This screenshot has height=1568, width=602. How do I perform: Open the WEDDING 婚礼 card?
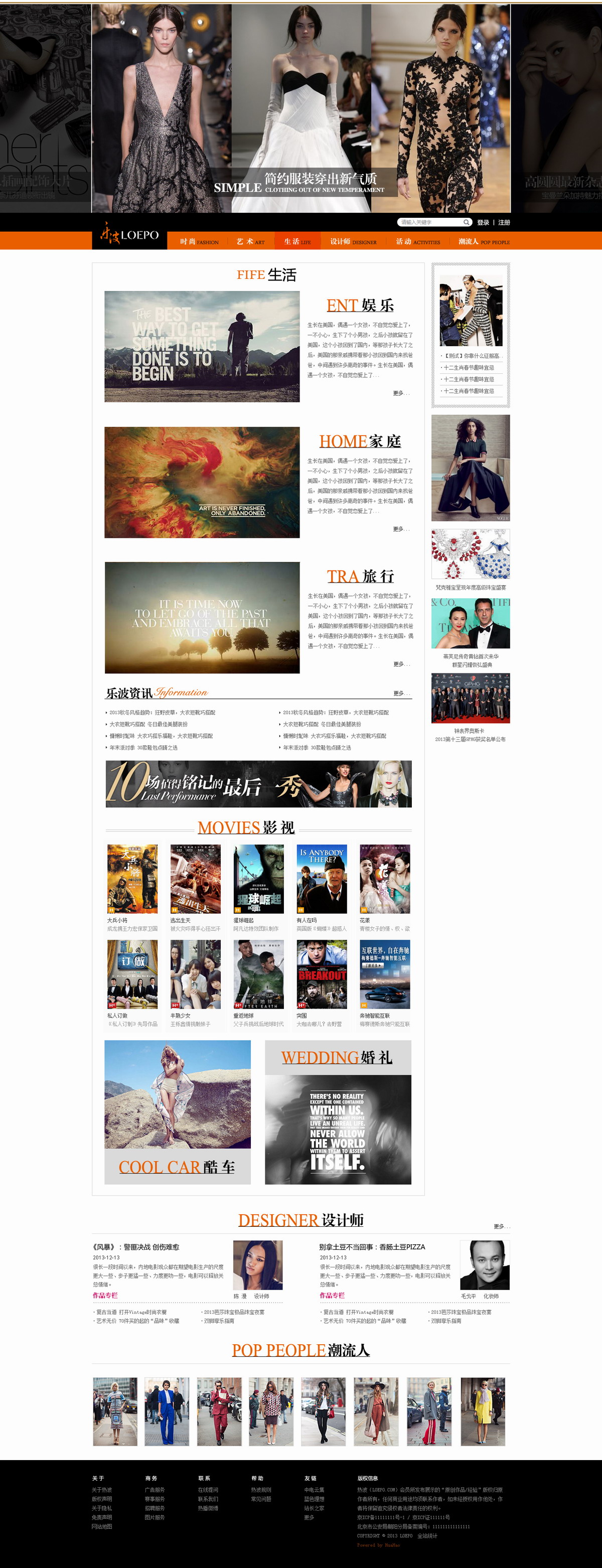[x=338, y=1112]
